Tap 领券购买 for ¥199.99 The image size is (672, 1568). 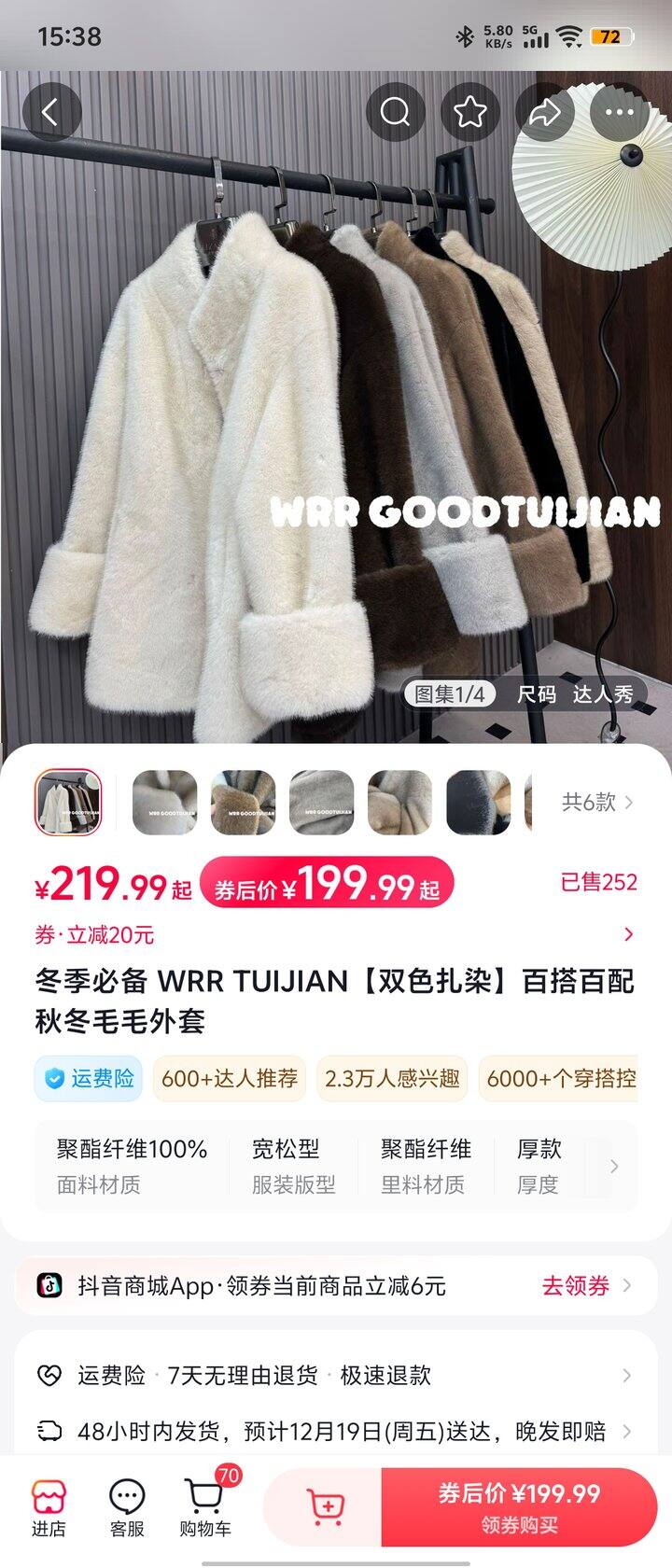(x=519, y=1507)
